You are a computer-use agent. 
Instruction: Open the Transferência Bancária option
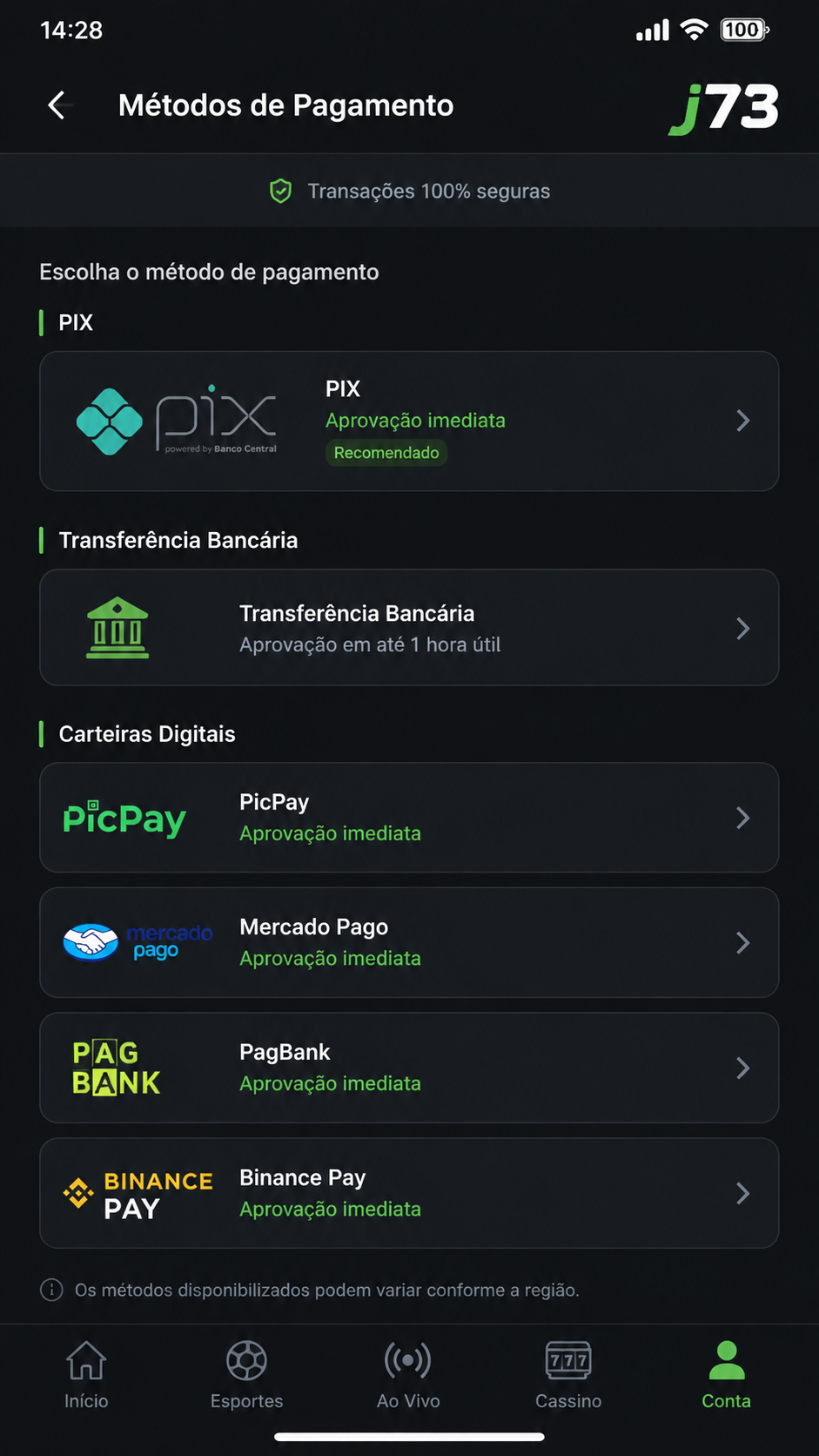pyautogui.click(x=409, y=628)
